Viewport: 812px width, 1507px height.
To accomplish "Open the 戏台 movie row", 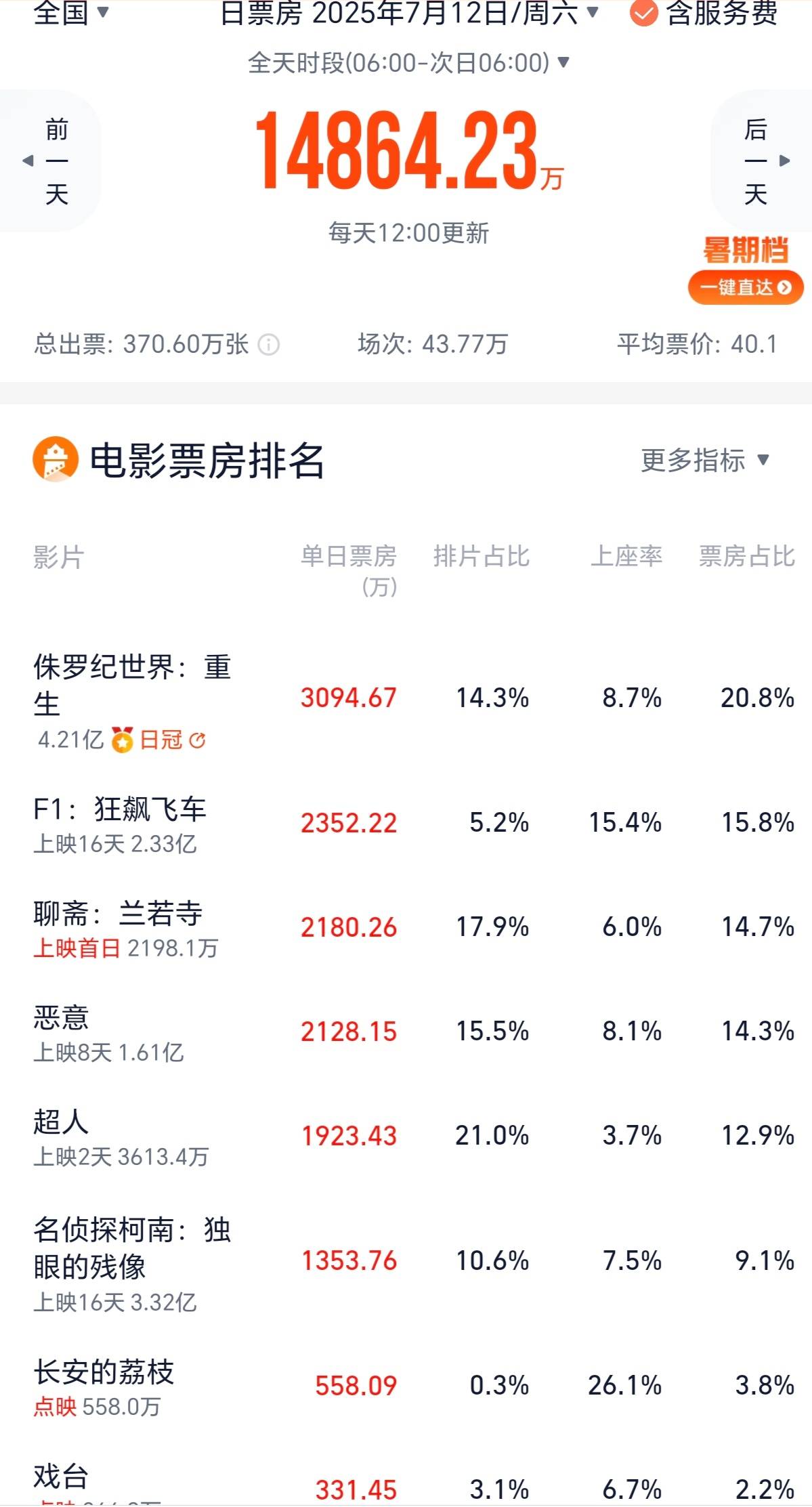I will [406, 1483].
